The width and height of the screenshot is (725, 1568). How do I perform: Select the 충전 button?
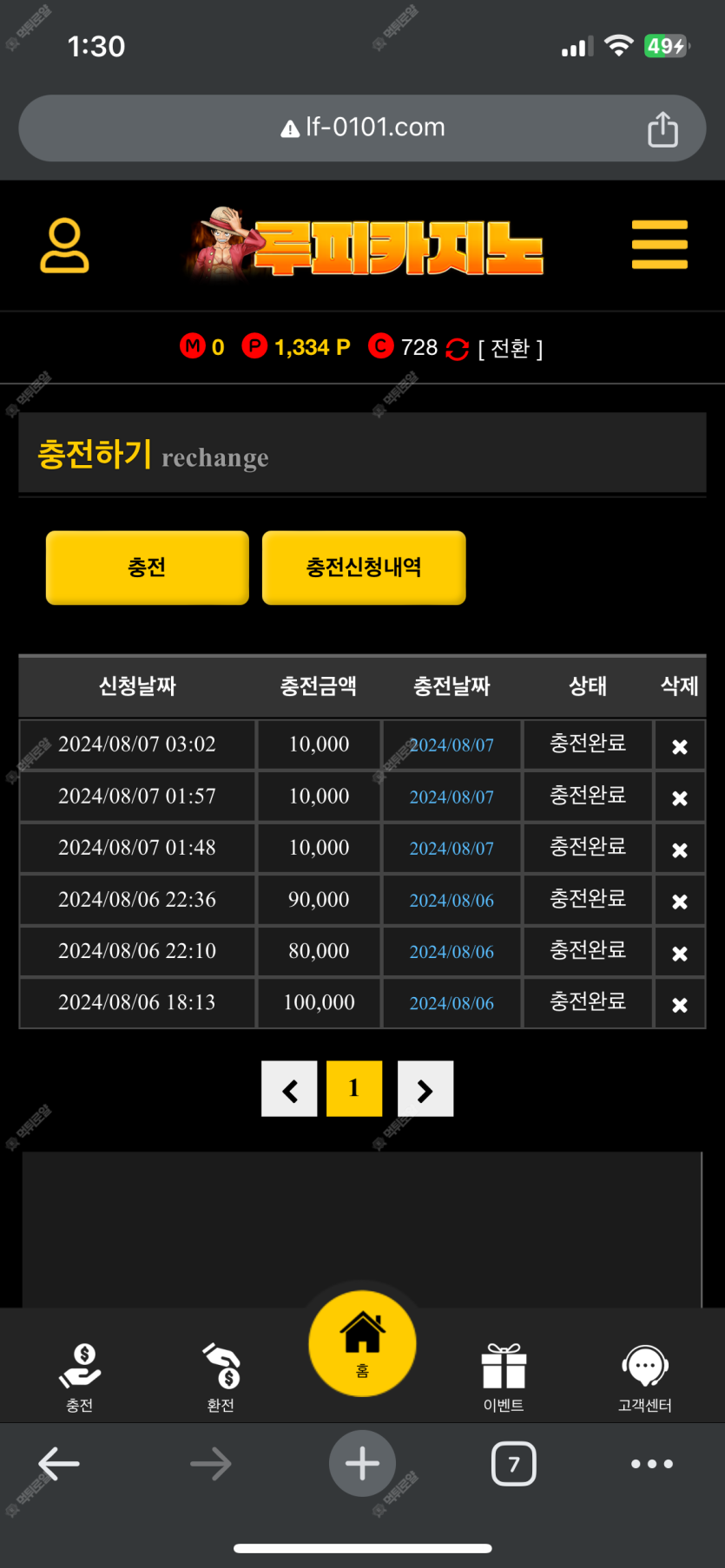coord(147,567)
